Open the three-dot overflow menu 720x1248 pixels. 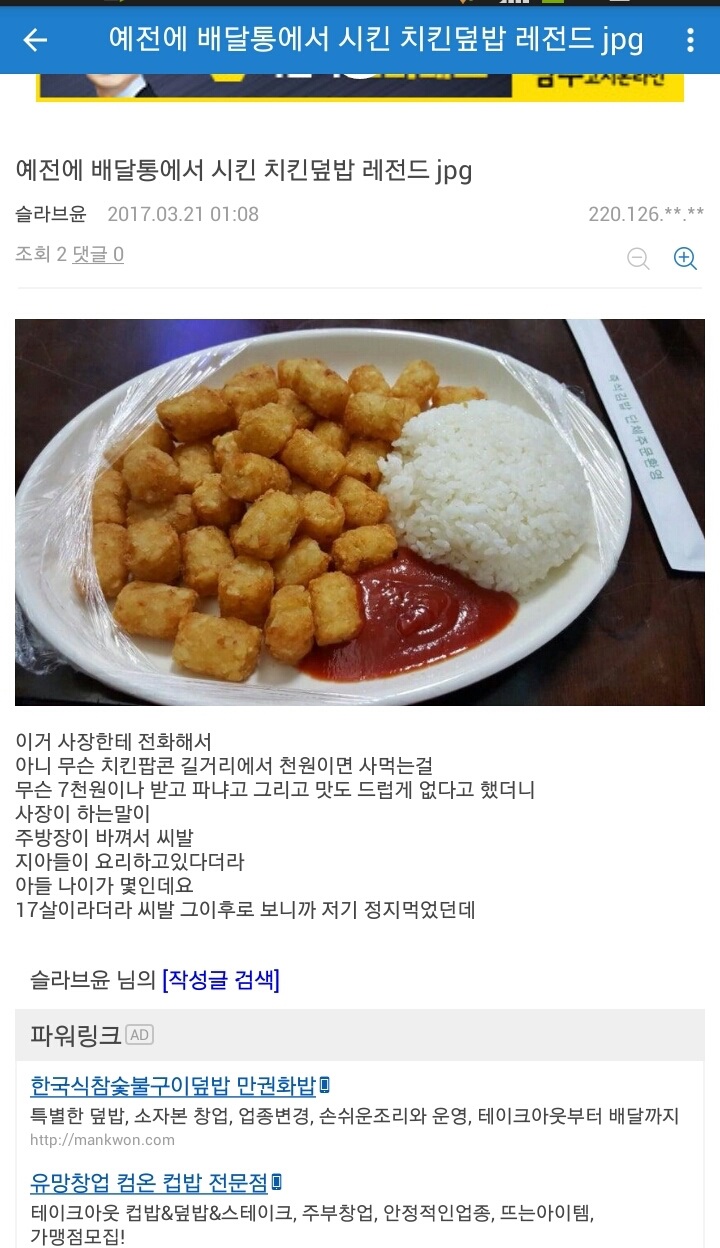[x=692, y=40]
